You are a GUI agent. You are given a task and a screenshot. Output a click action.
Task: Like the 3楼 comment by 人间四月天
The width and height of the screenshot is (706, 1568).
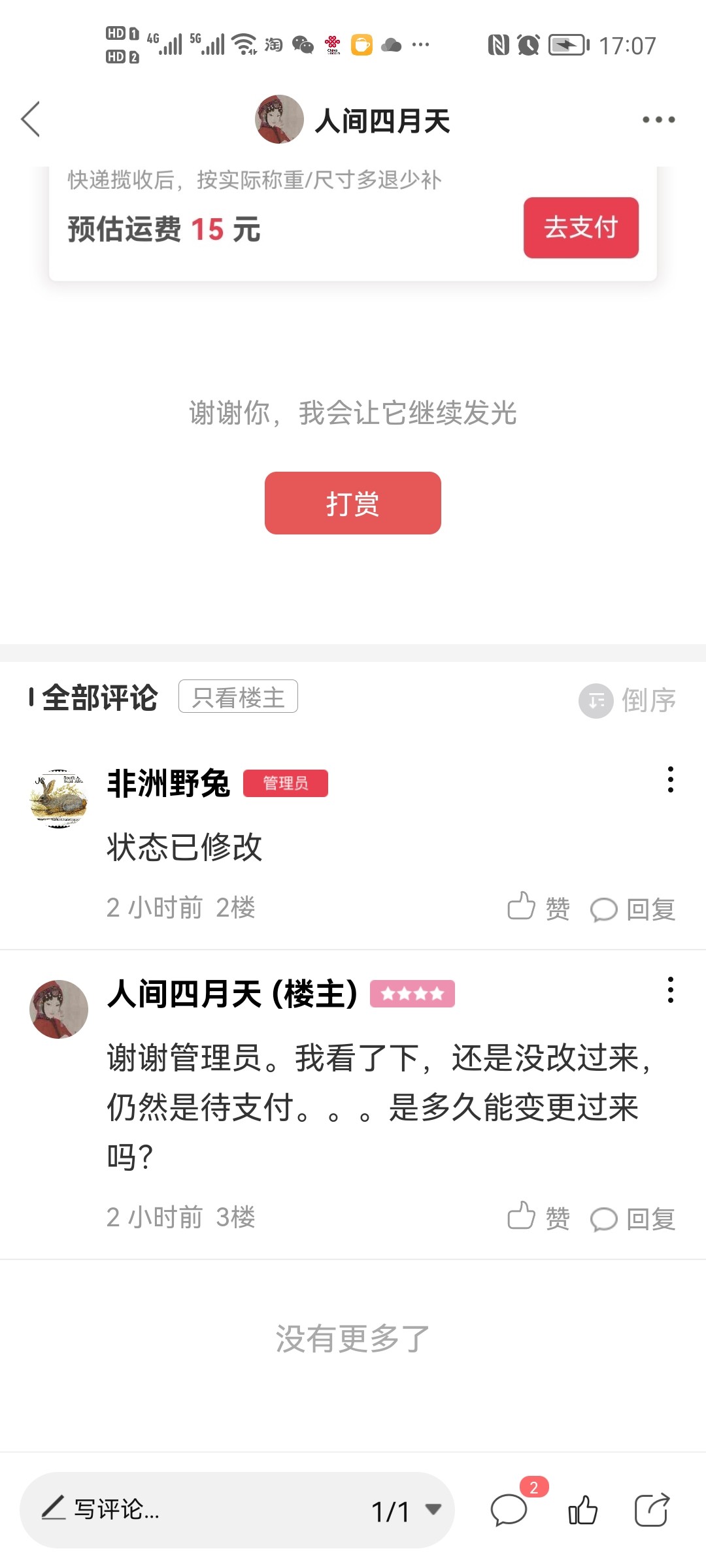pyautogui.click(x=539, y=1217)
